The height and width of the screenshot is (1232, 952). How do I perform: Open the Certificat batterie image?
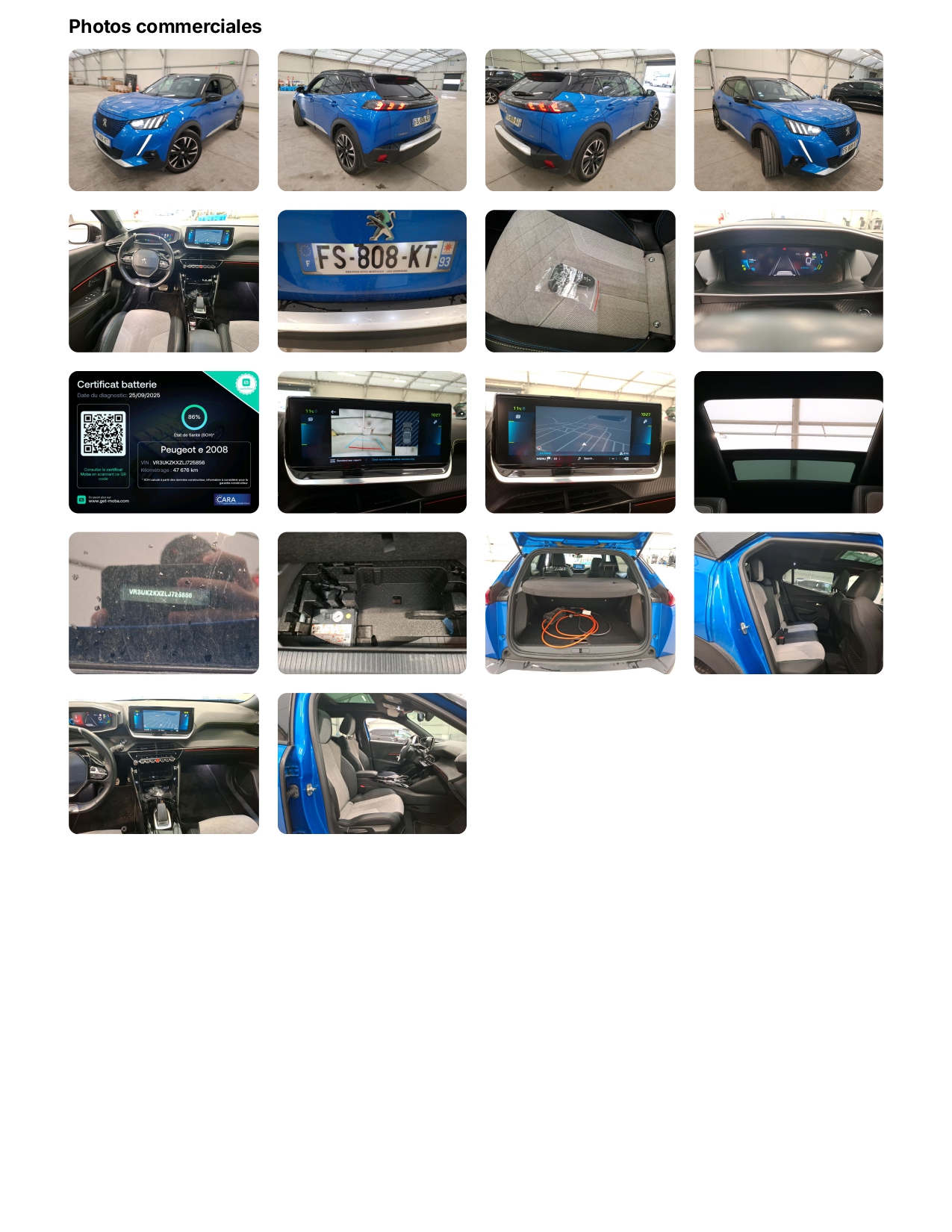[164, 442]
